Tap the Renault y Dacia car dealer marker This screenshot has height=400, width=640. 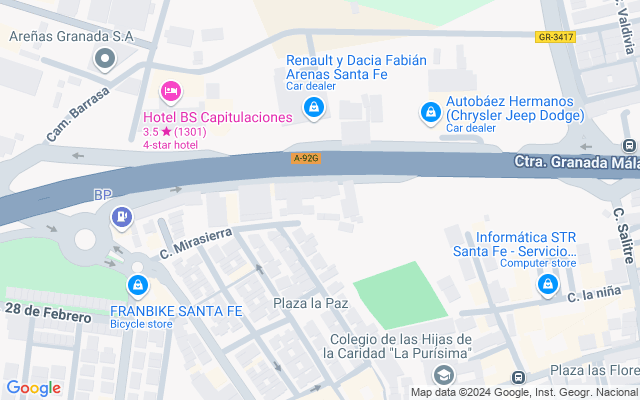click(x=314, y=107)
